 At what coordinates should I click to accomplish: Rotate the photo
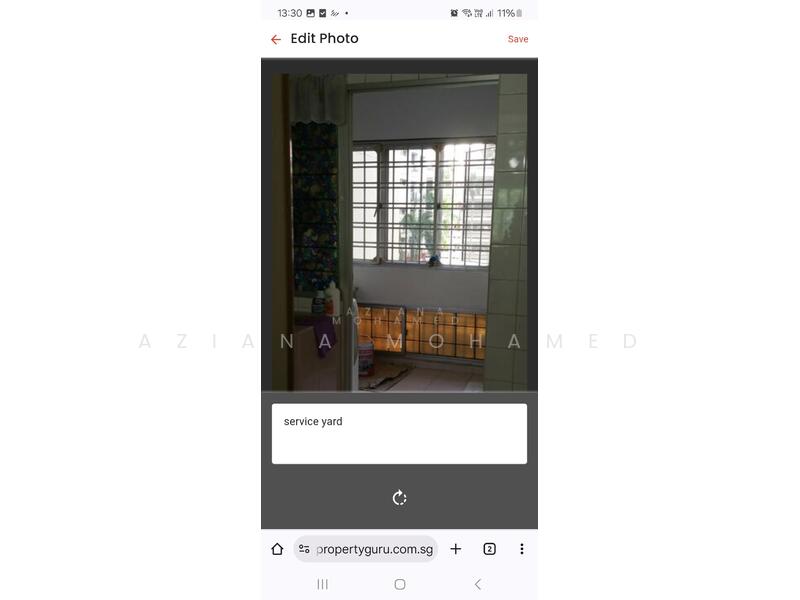click(x=399, y=498)
